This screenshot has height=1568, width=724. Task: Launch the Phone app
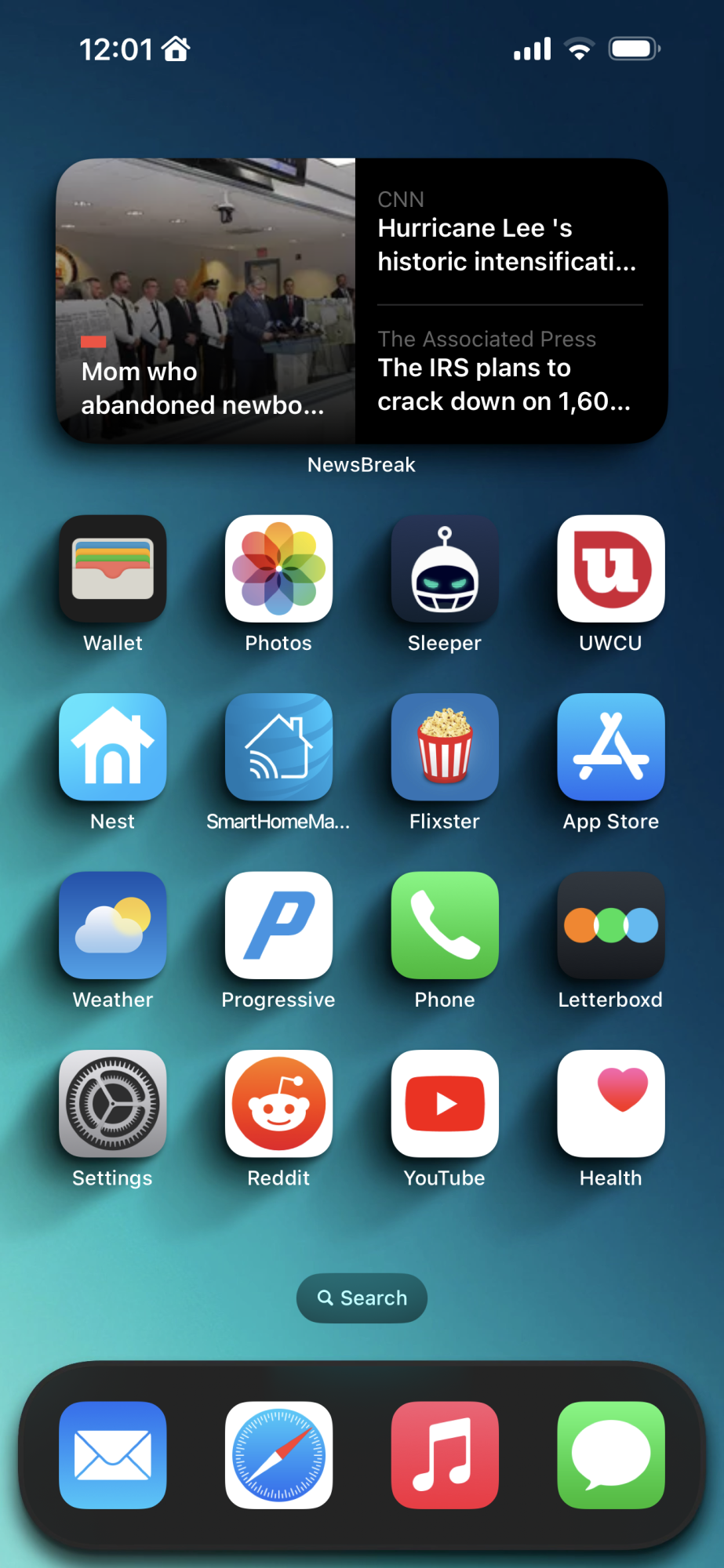[x=445, y=925]
